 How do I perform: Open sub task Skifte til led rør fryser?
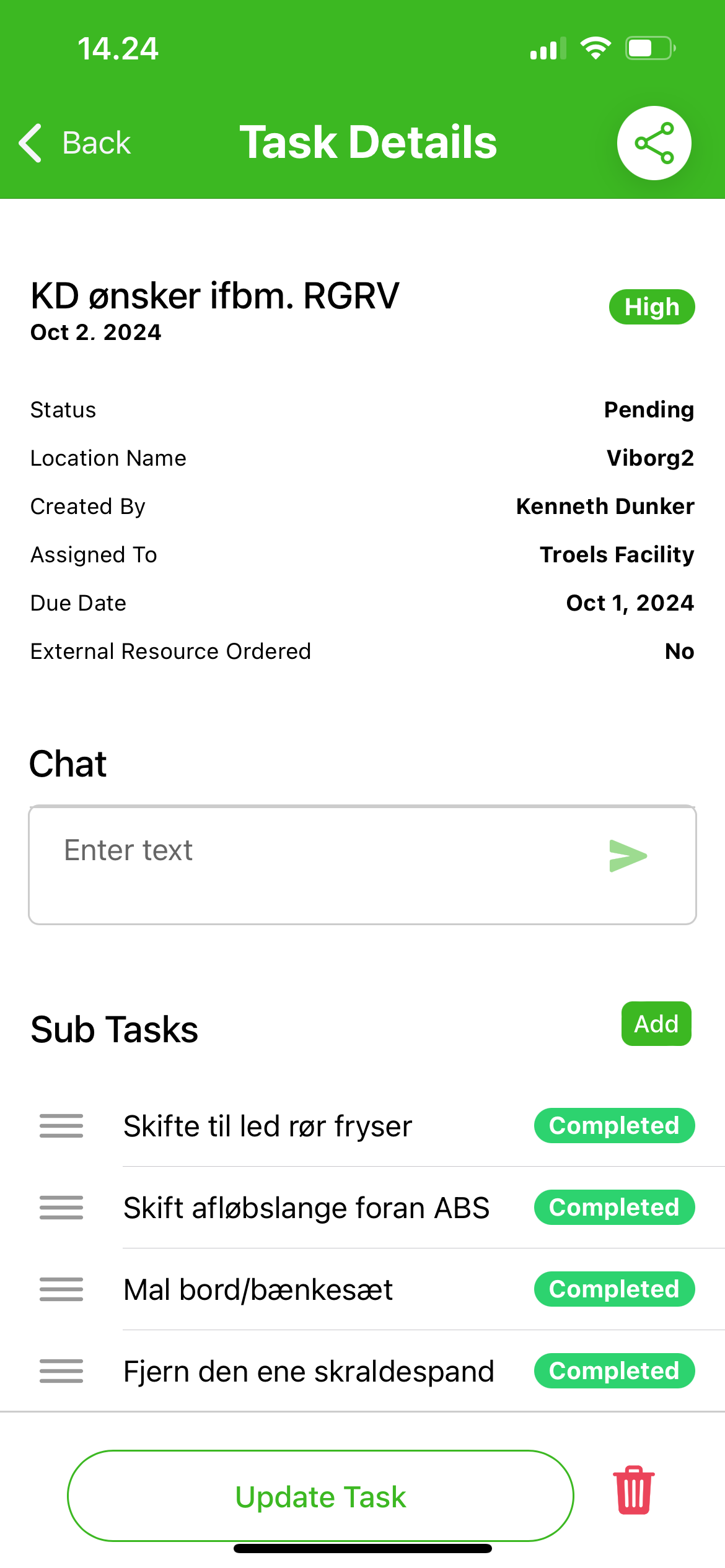click(268, 1126)
